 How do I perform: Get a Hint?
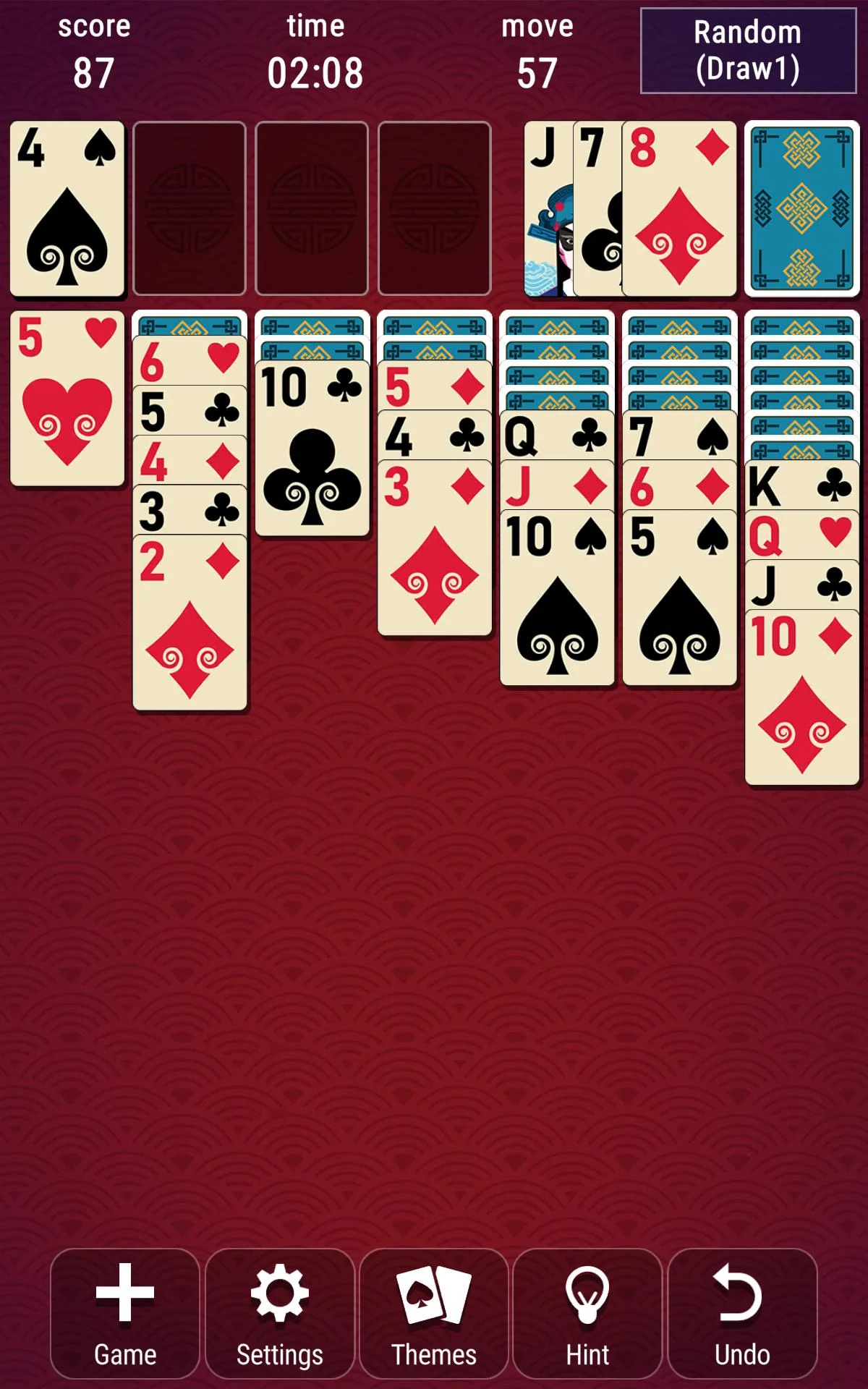pyautogui.click(x=588, y=1314)
